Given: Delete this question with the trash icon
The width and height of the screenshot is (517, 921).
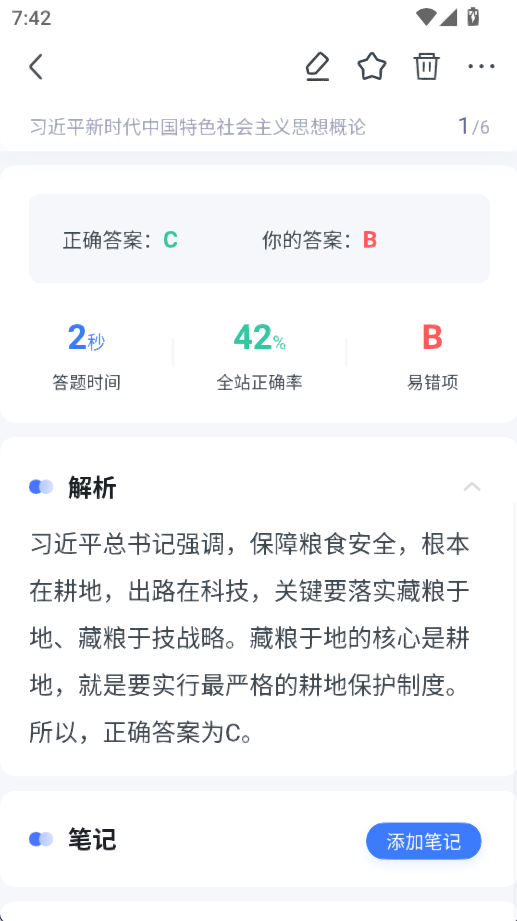Looking at the screenshot, I should tap(427, 66).
